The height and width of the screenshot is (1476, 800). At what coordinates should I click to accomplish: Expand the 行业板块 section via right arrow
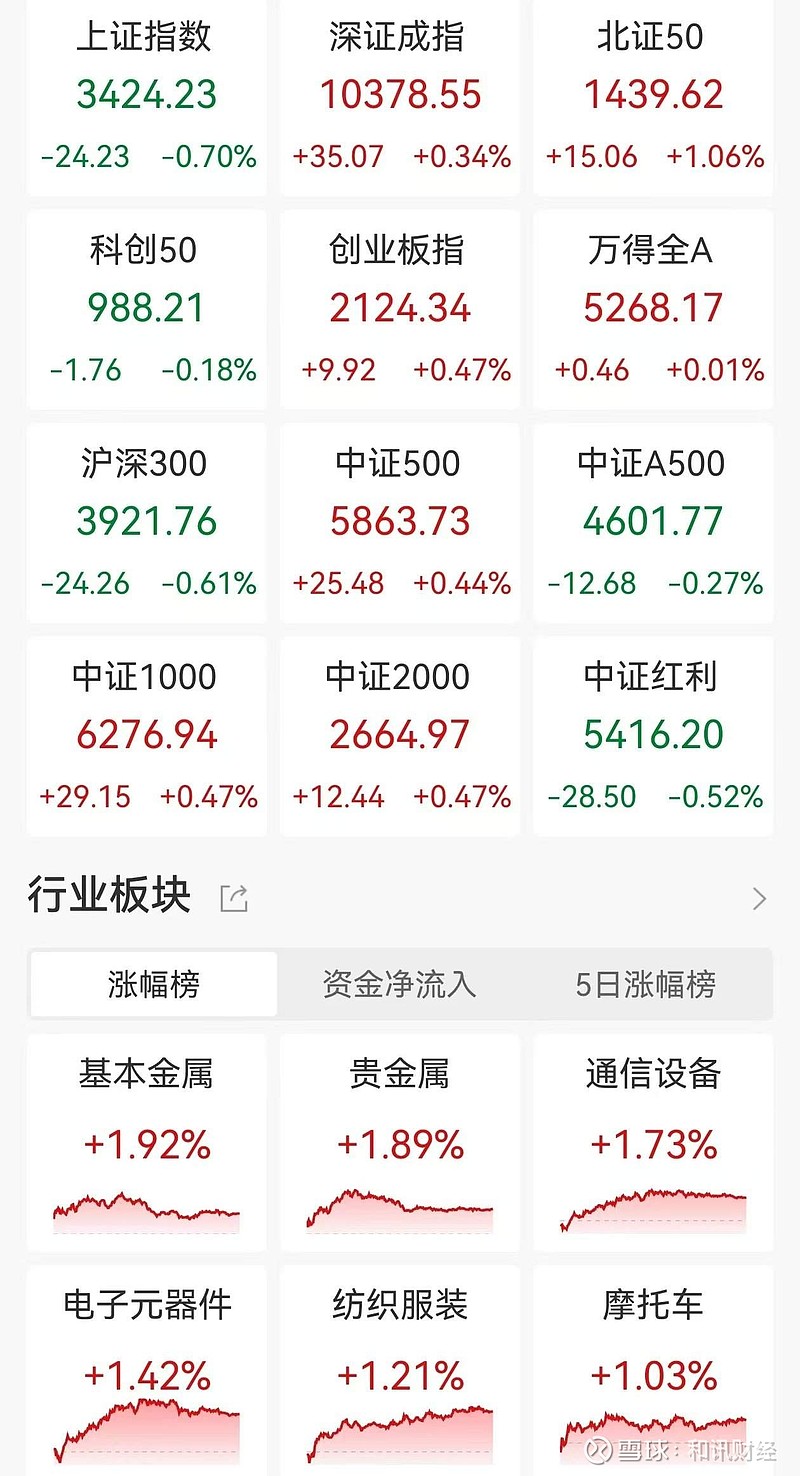pyautogui.click(x=760, y=897)
